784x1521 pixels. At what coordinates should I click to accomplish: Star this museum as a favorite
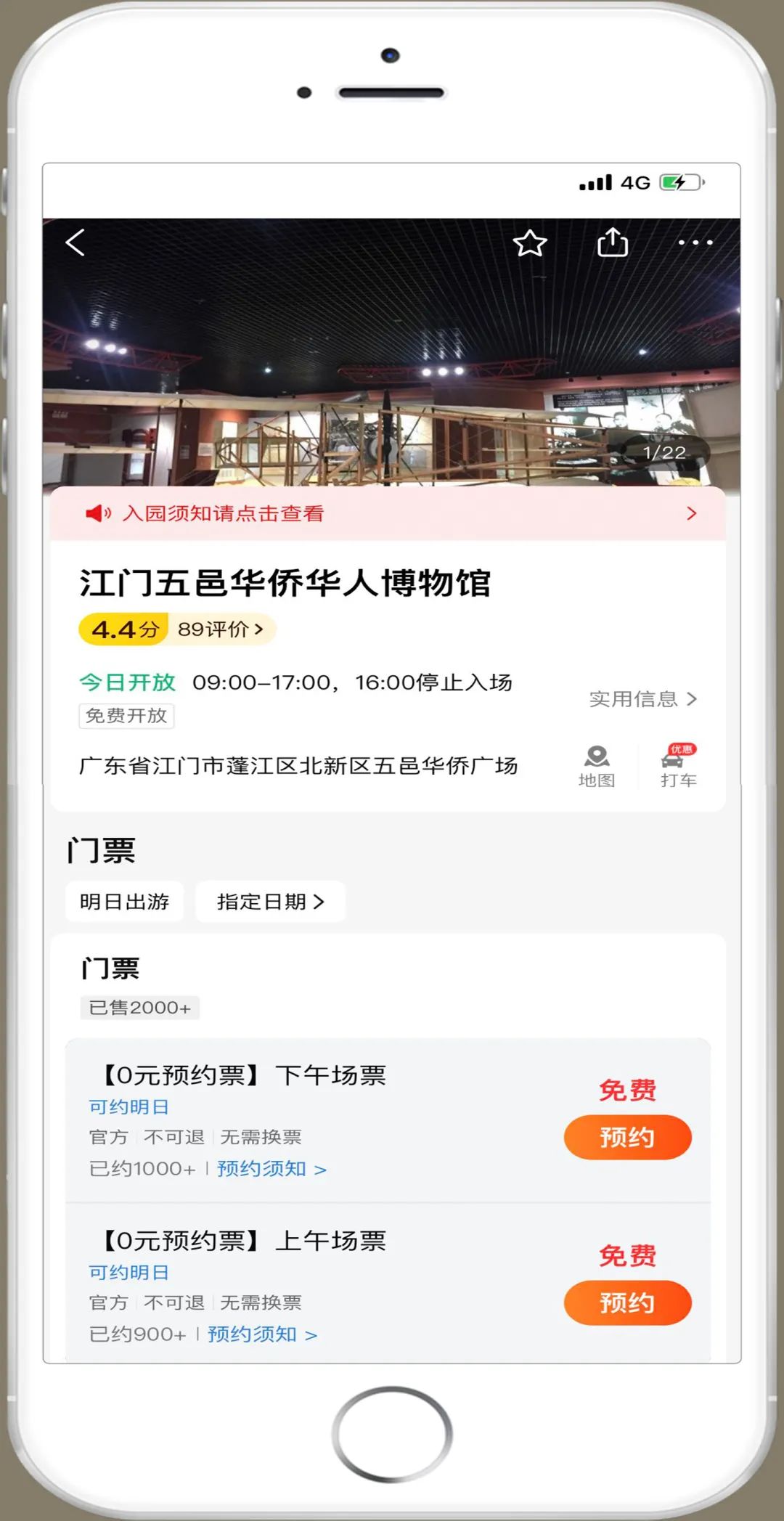[529, 242]
